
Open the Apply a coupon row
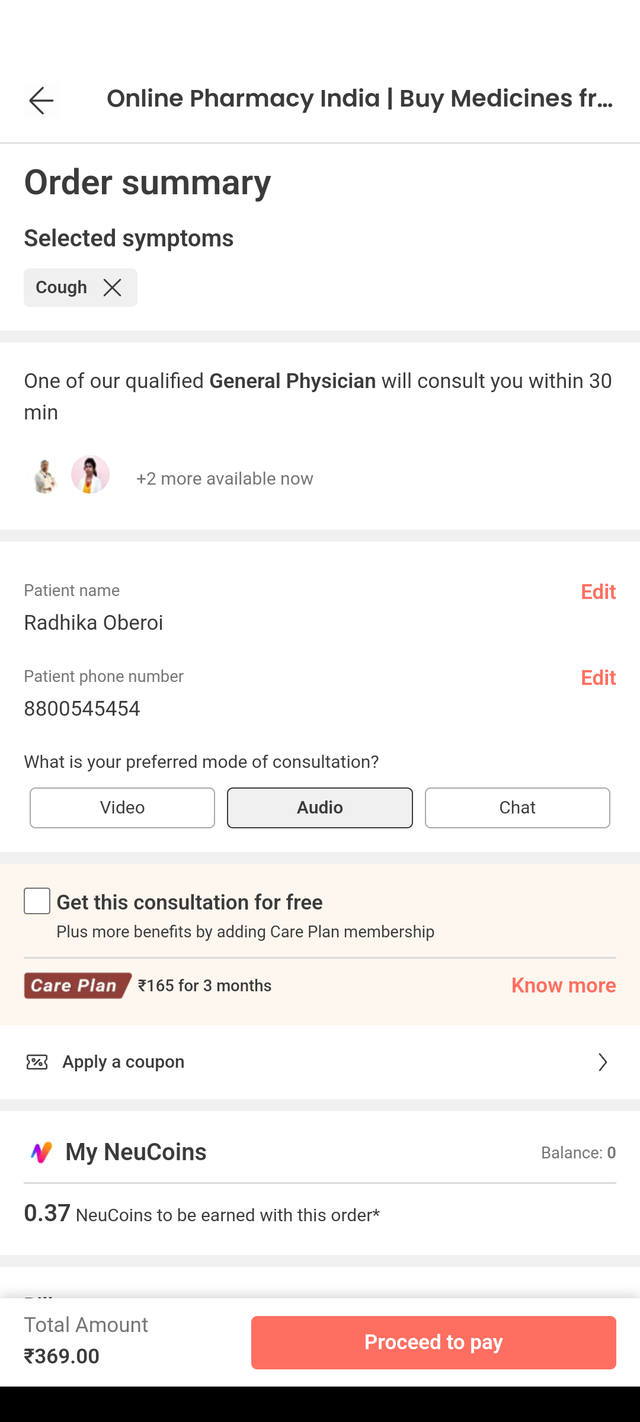tap(320, 1062)
